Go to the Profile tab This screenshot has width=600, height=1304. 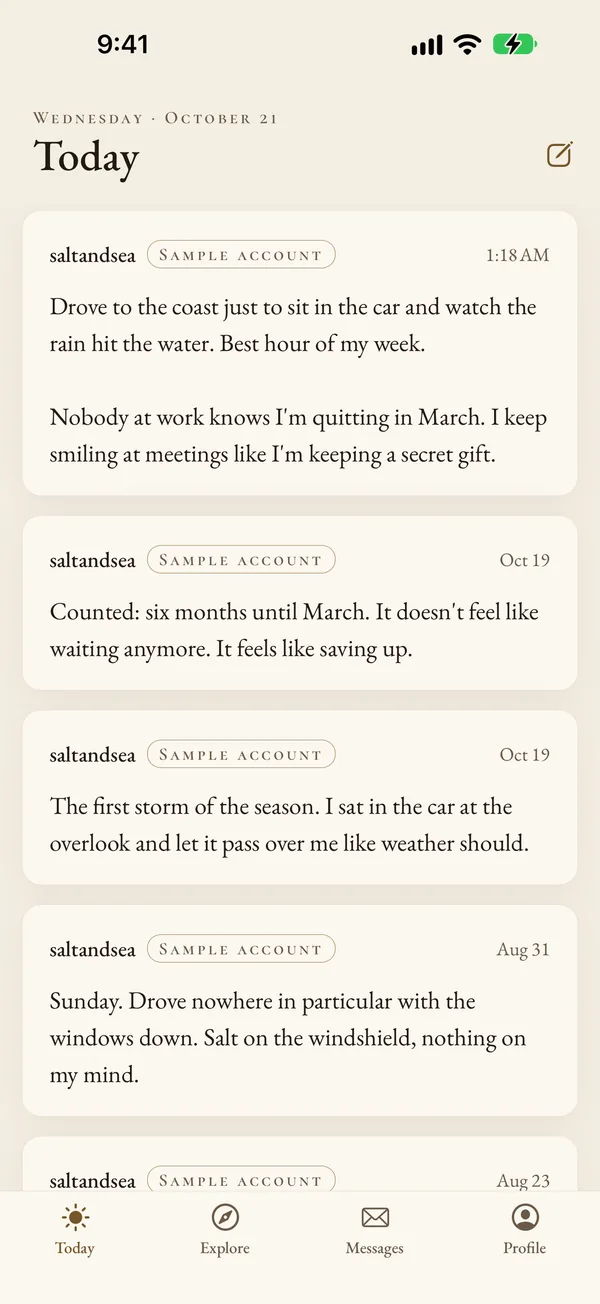[525, 1230]
